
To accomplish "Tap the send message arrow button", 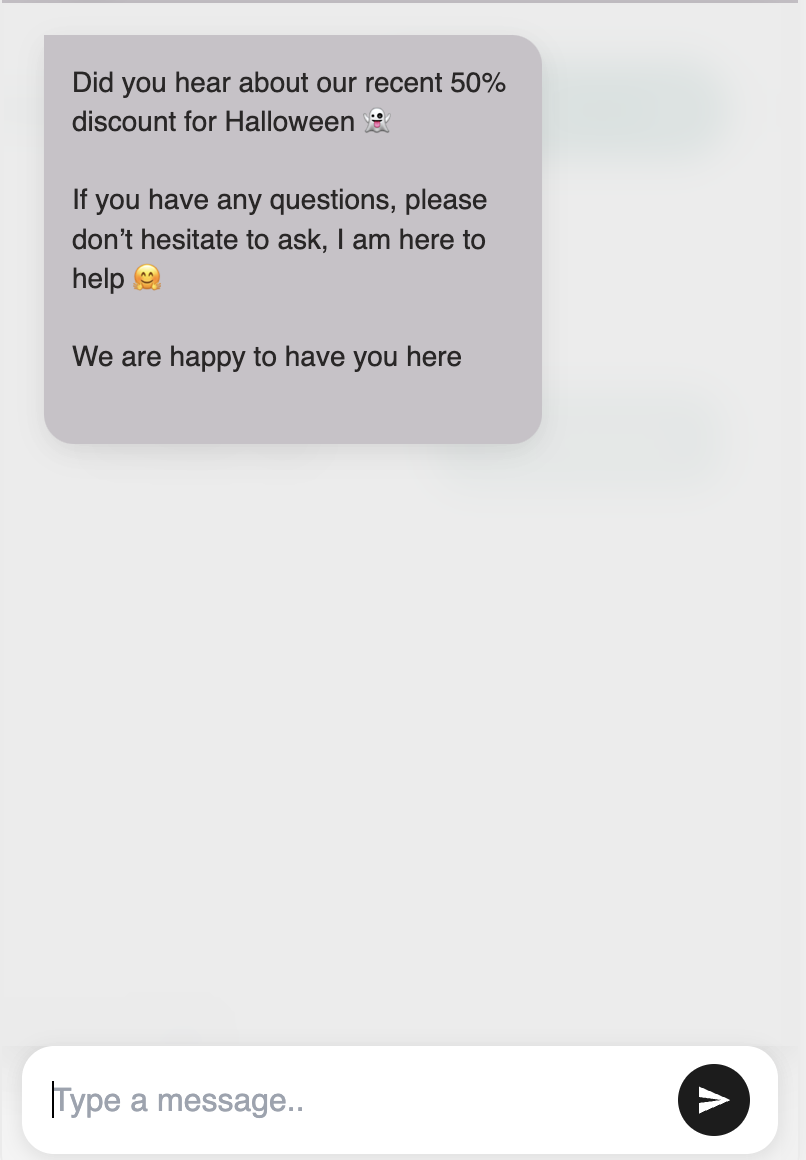I will coord(713,1100).
